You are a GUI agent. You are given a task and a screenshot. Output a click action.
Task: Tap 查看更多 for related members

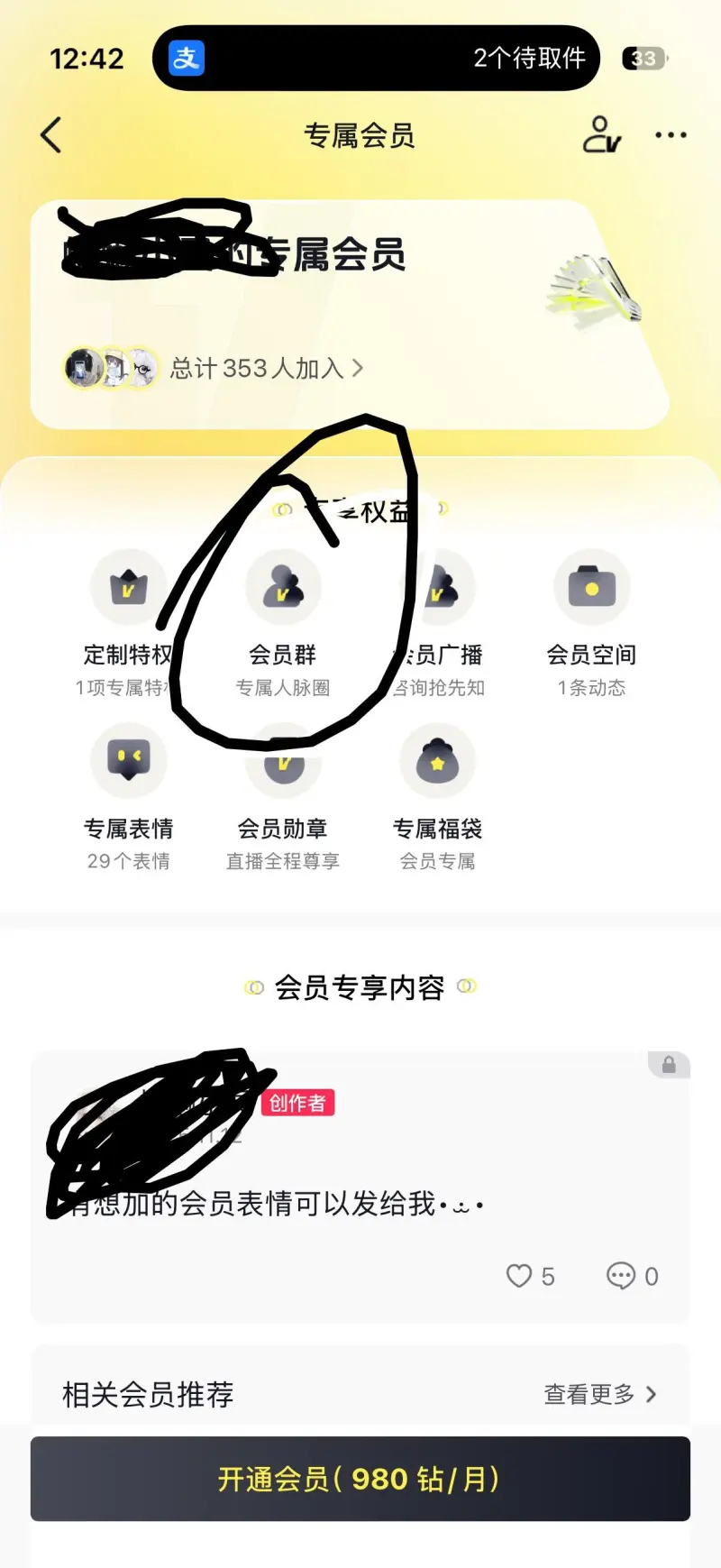[x=600, y=1394]
